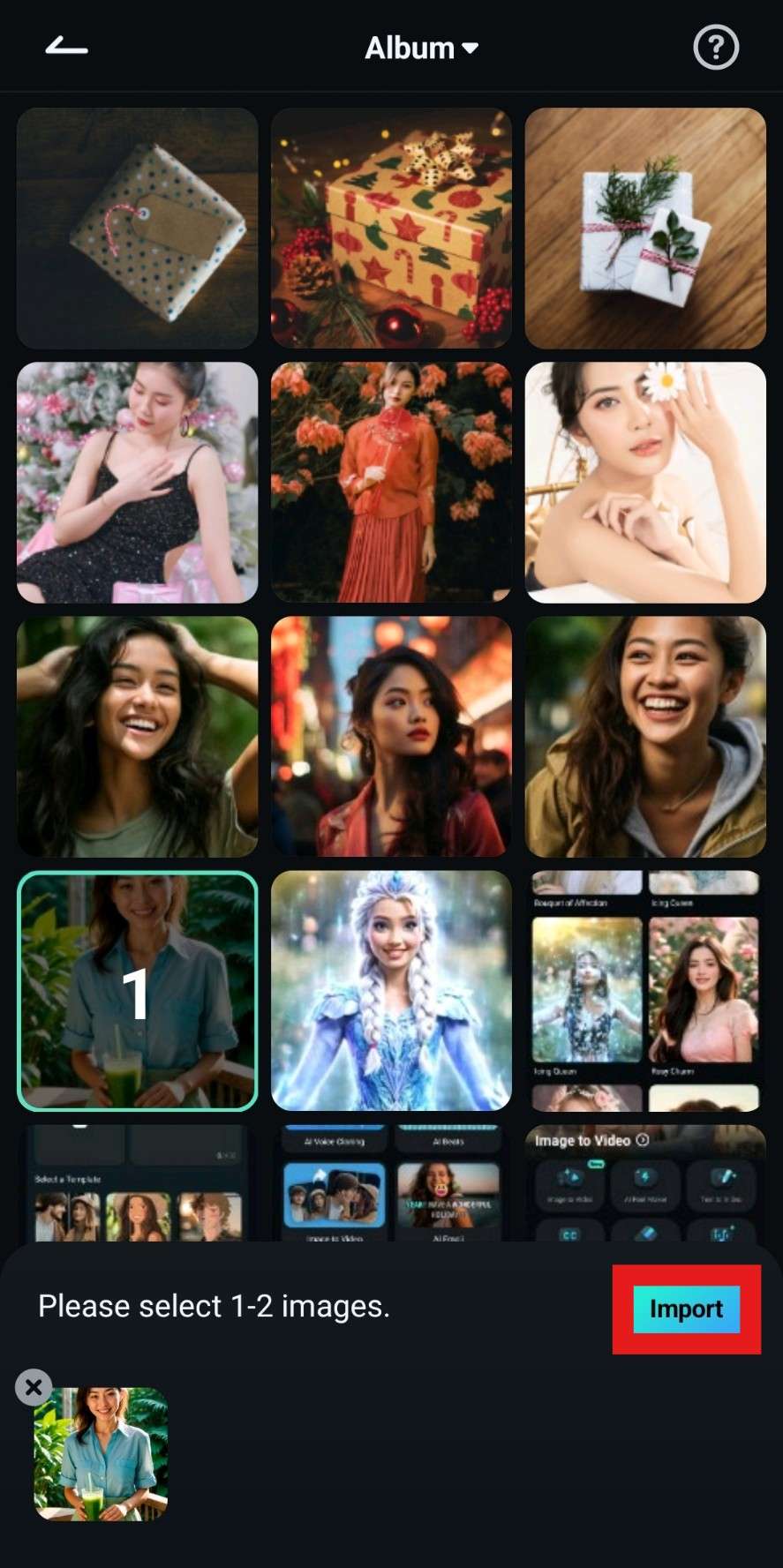
Task: Pick the woman holding a daisy photo
Action: pos(645,482)
